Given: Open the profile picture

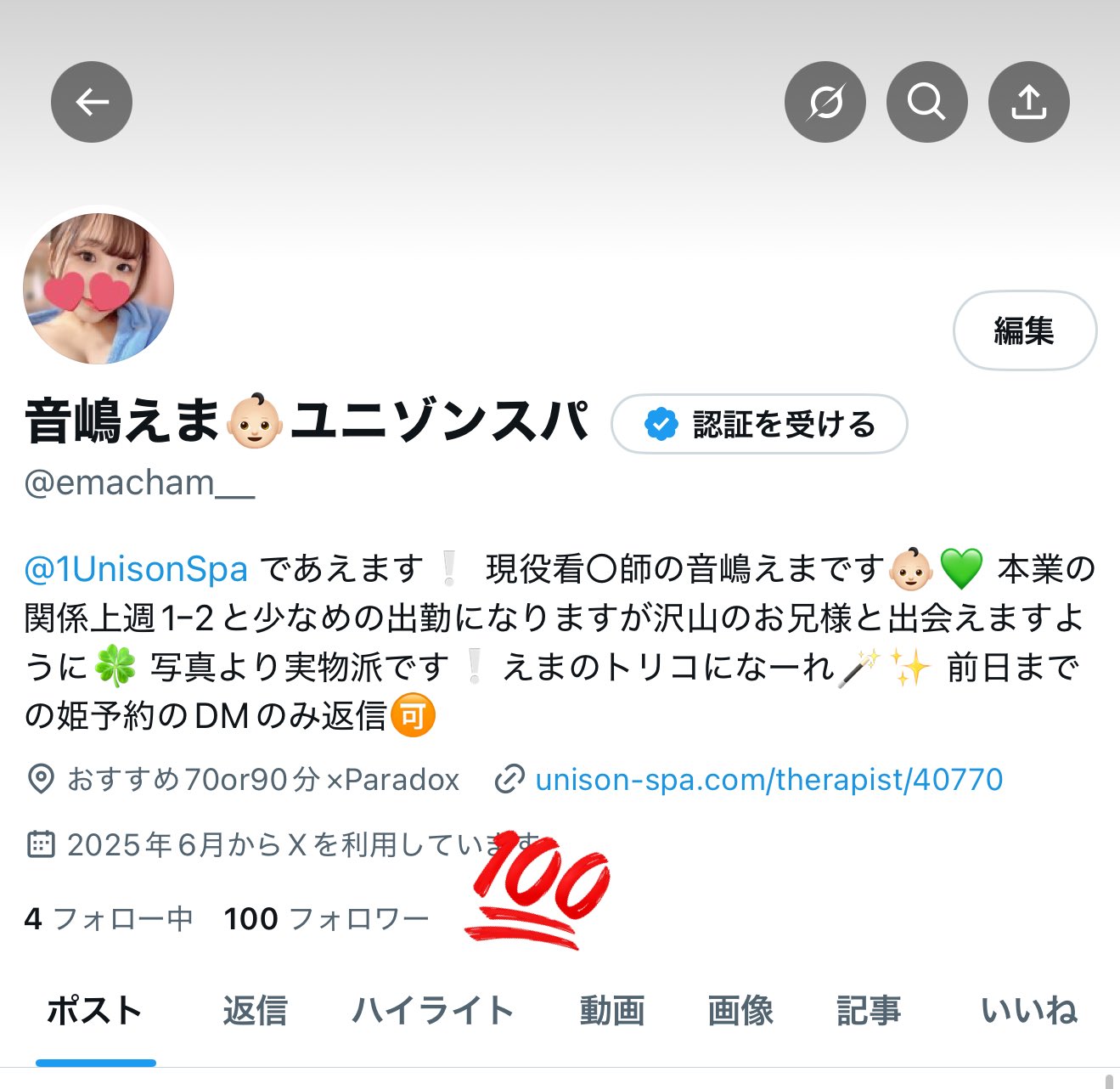Looking at the screenshot, I should click(98, 289).
